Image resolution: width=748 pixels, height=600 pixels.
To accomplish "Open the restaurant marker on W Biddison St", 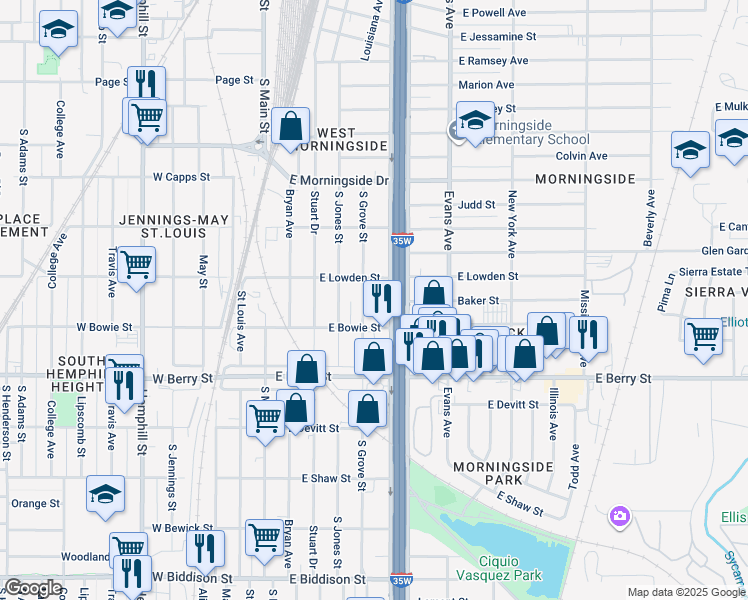I will click(x=131, y=574).
